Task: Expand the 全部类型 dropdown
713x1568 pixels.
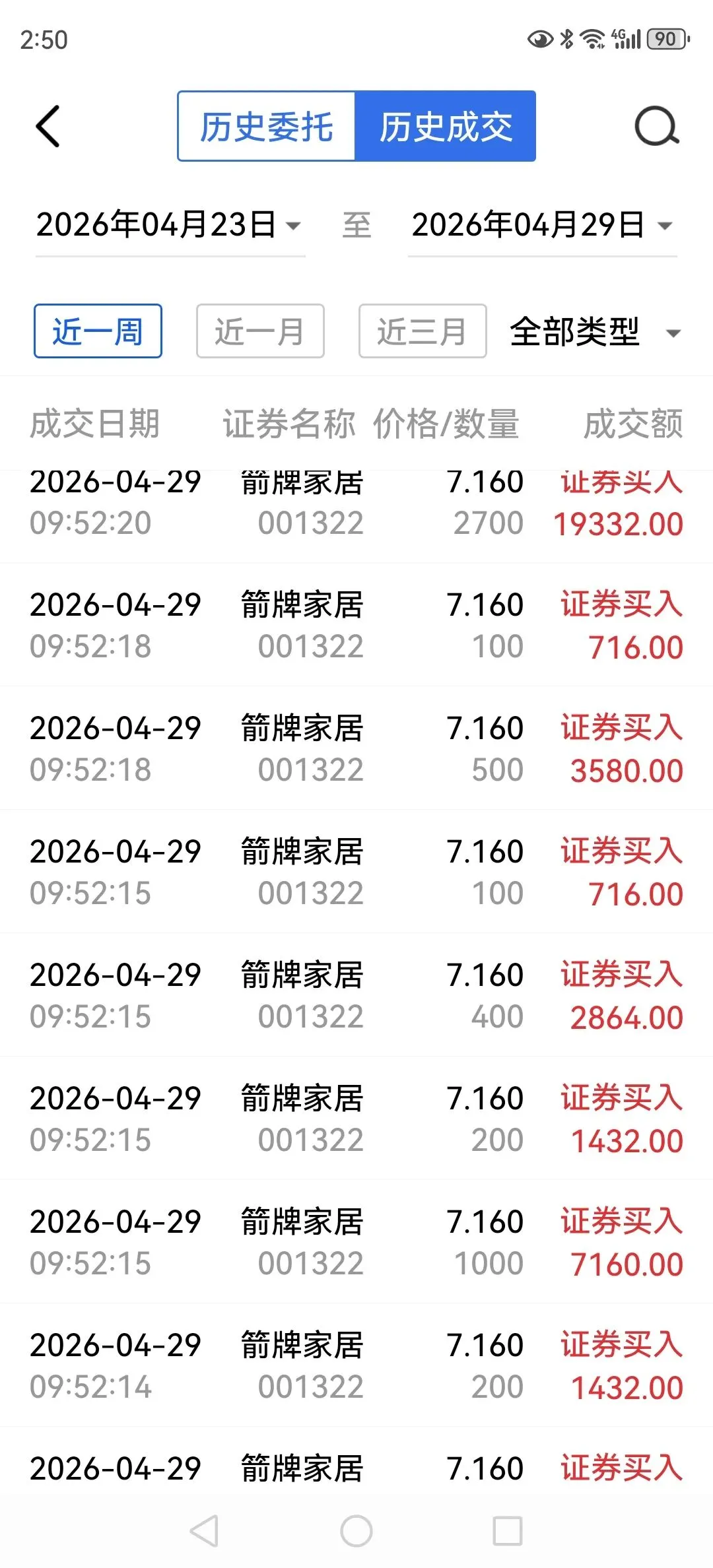Action: pyautogui.click(x=594, y=331)
